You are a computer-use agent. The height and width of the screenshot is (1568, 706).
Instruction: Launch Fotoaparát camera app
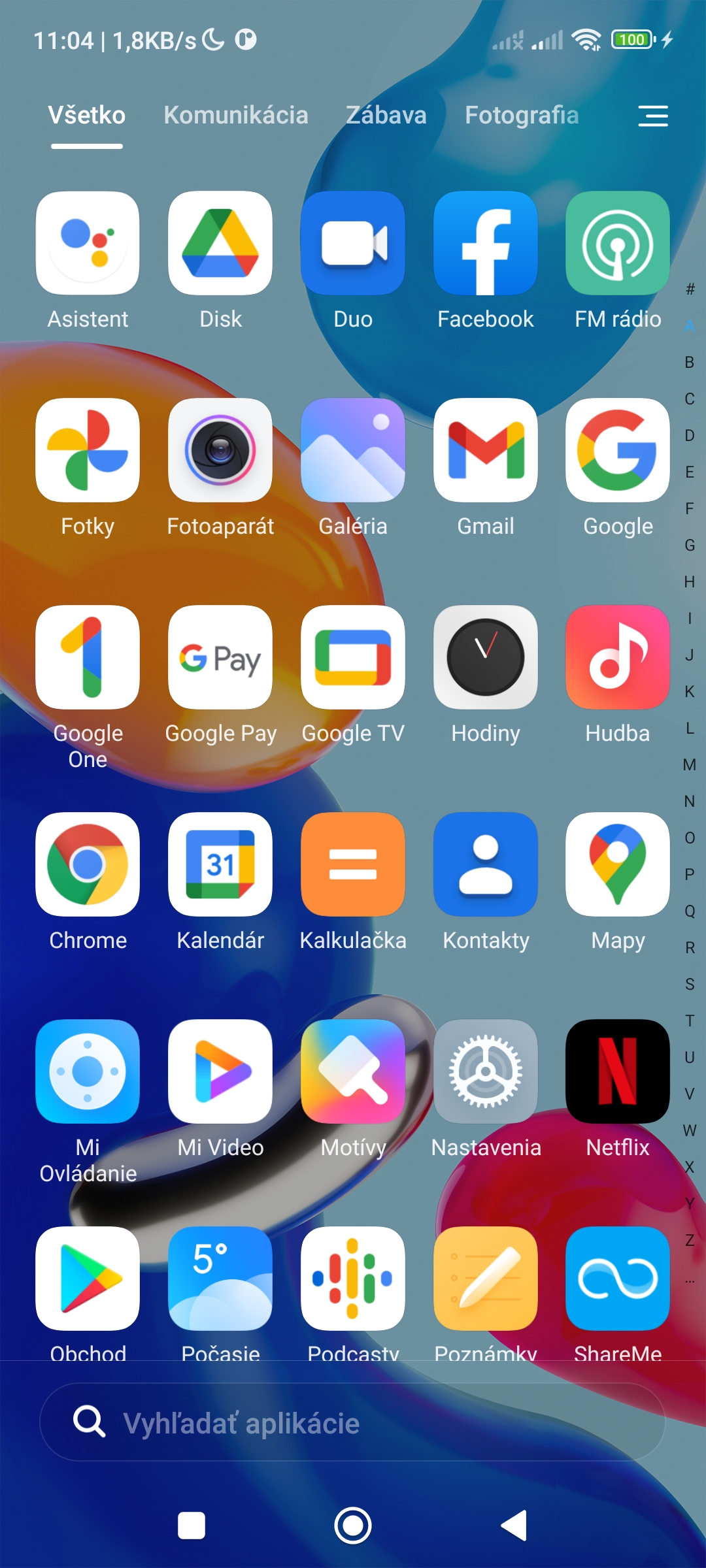[220, 451]
